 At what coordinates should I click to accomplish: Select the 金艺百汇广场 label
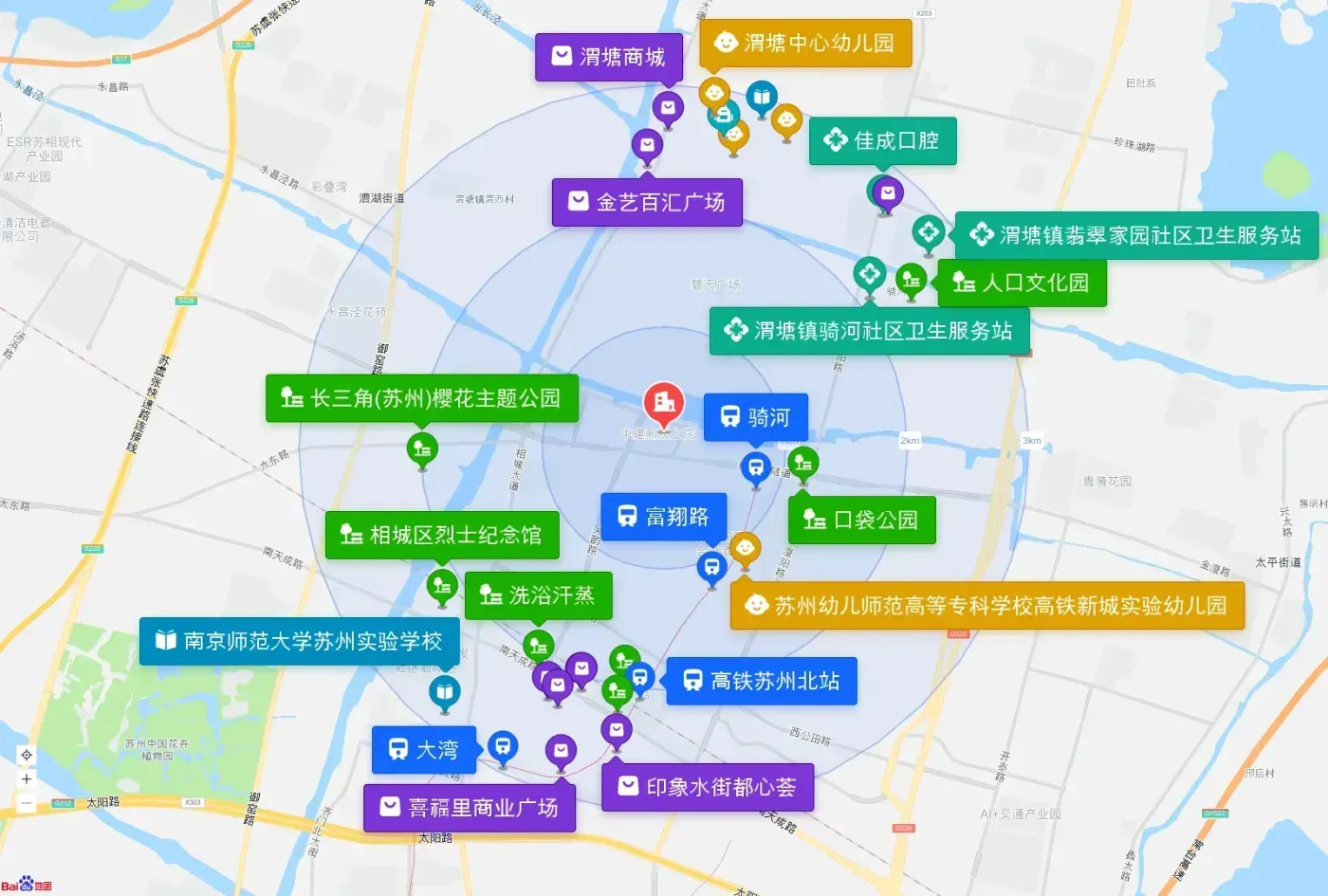pyautogui.click(x=647, y=202)
